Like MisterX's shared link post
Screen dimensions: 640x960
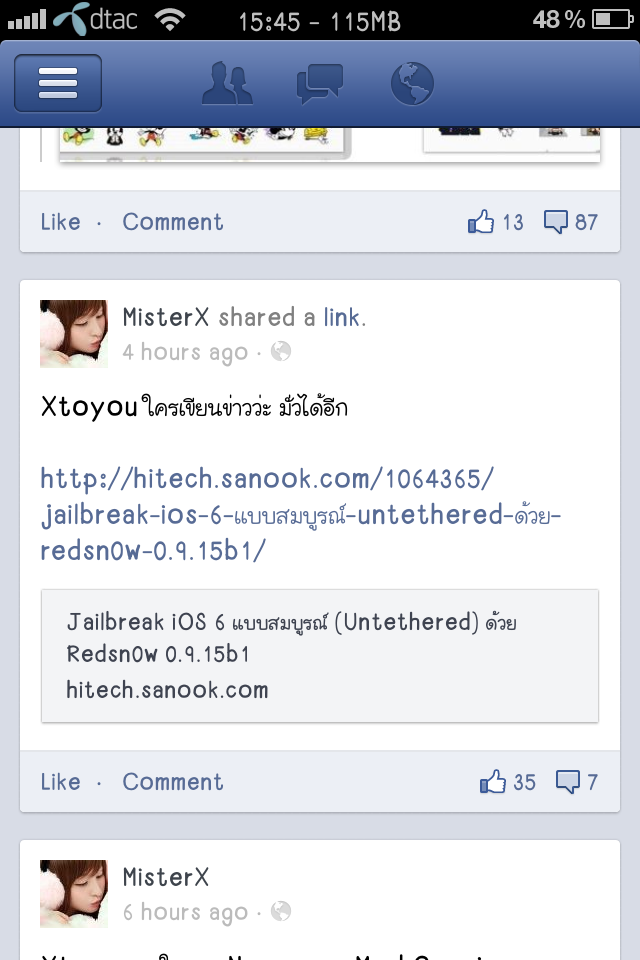click(60, 782)
